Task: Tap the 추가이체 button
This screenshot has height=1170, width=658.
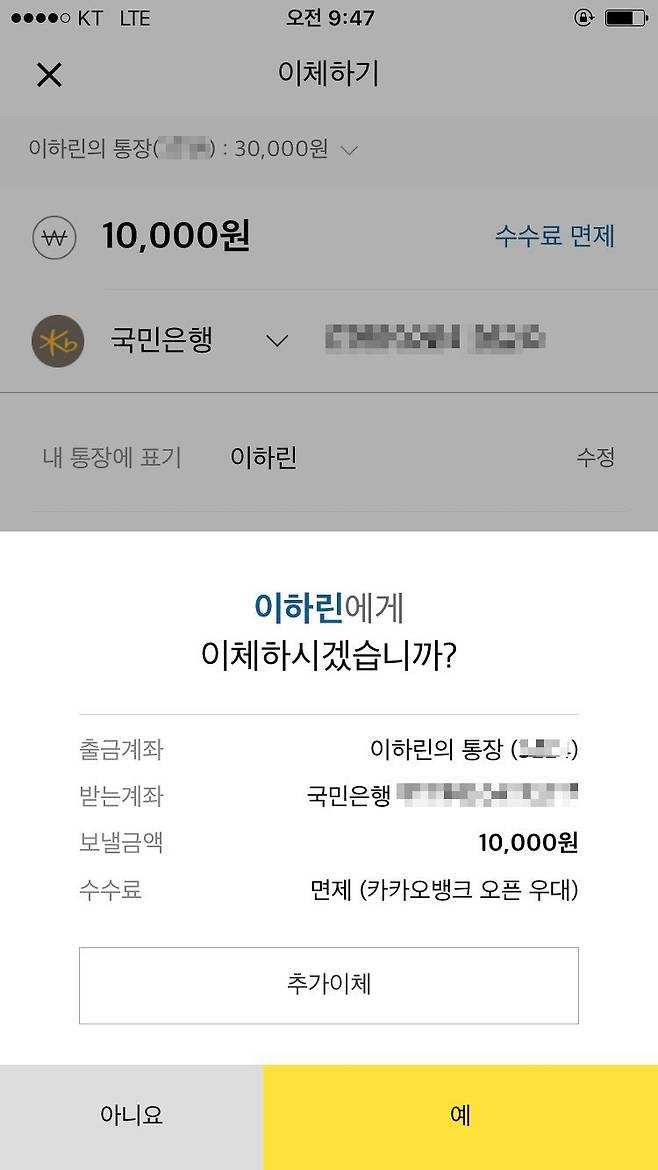Action: (329, 985)
